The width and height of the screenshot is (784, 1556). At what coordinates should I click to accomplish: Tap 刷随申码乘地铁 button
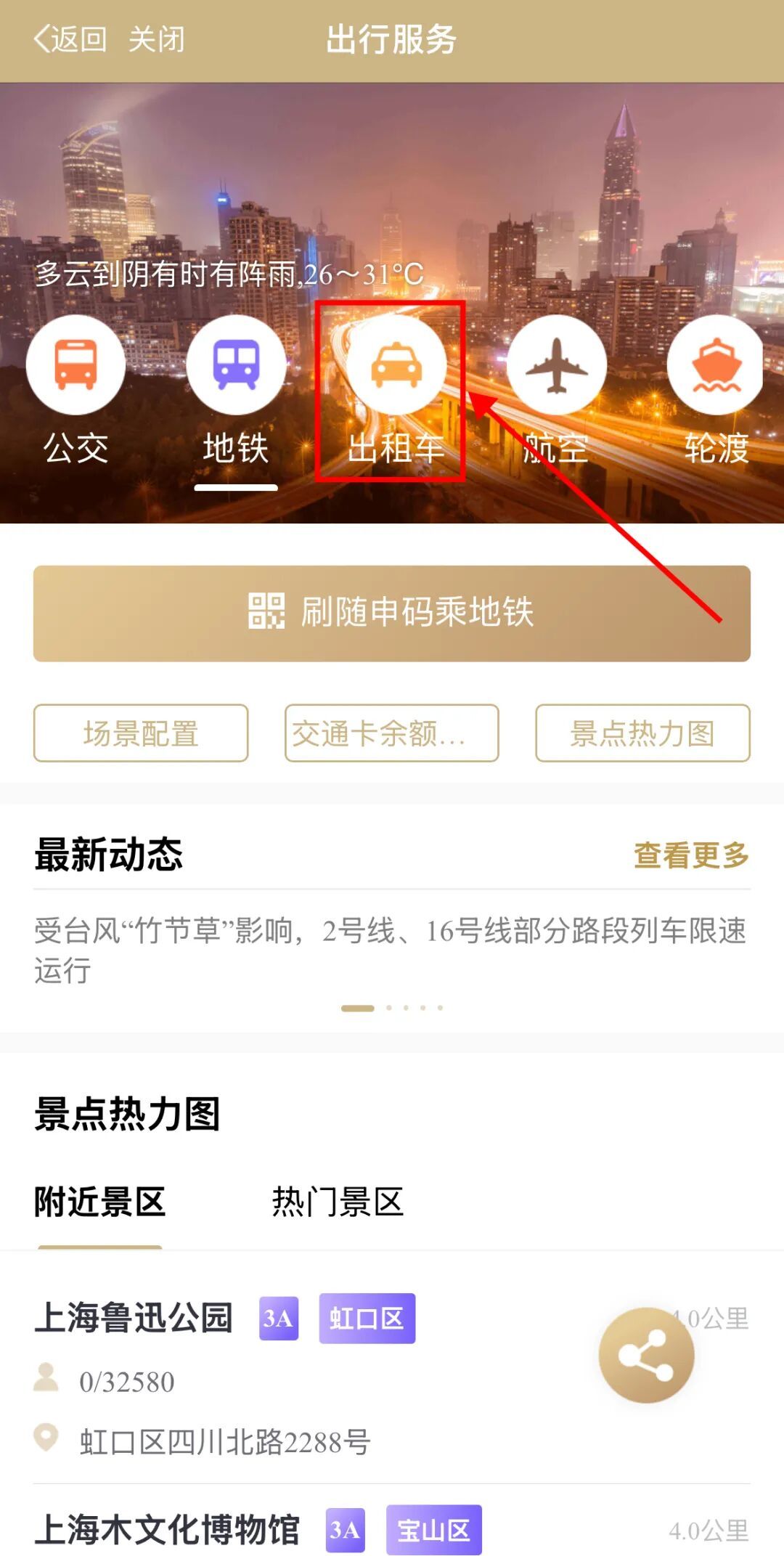coord(392,613)
